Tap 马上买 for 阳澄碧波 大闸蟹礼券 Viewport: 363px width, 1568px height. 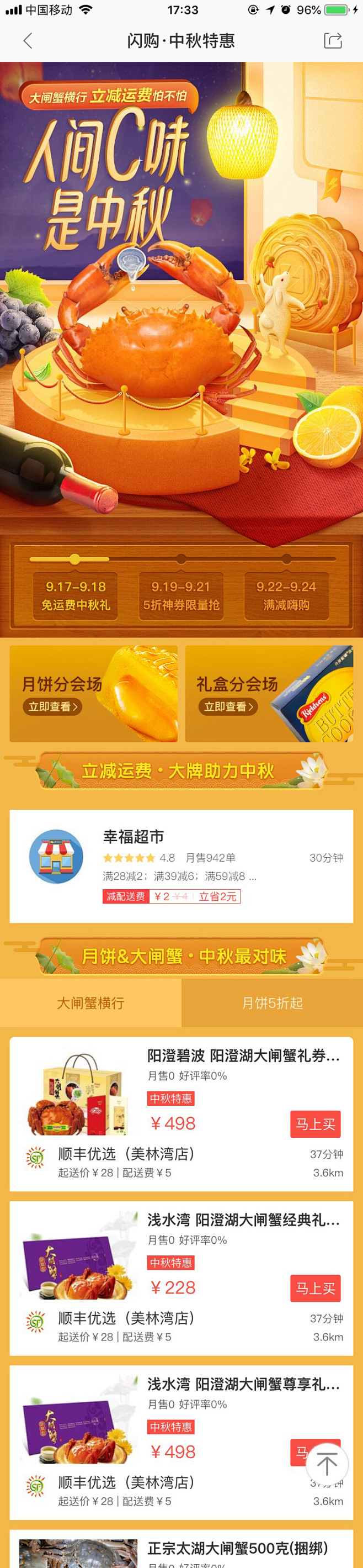click(315, 1123)
